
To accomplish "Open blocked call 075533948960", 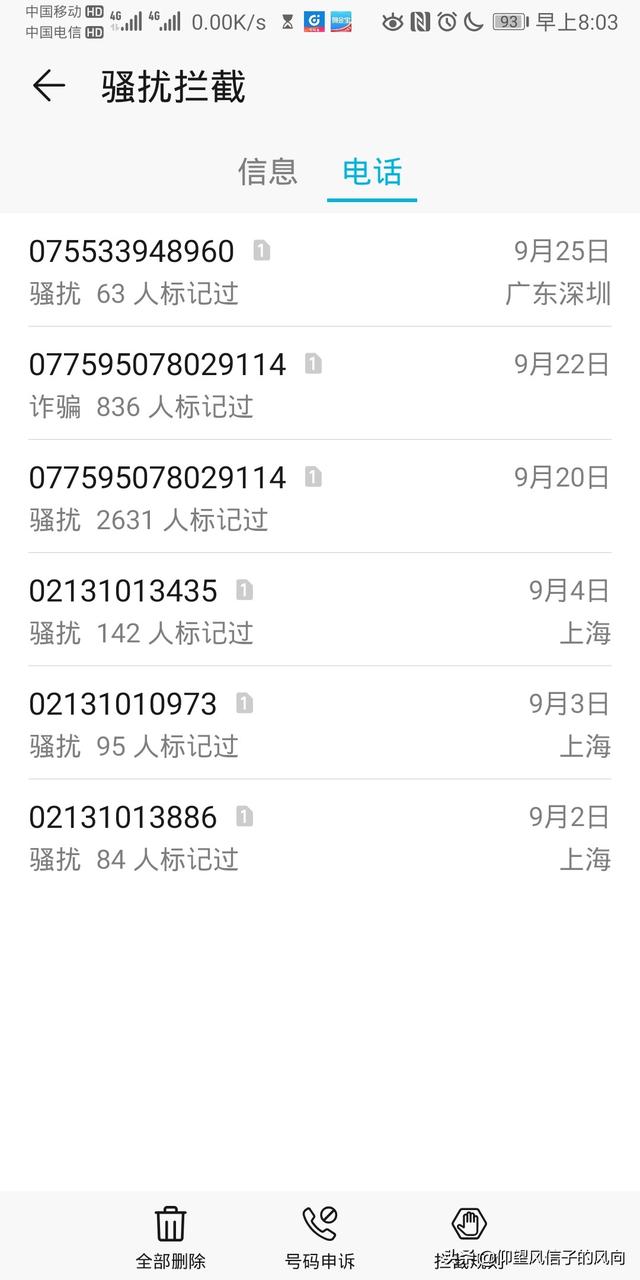I will 320,270.
